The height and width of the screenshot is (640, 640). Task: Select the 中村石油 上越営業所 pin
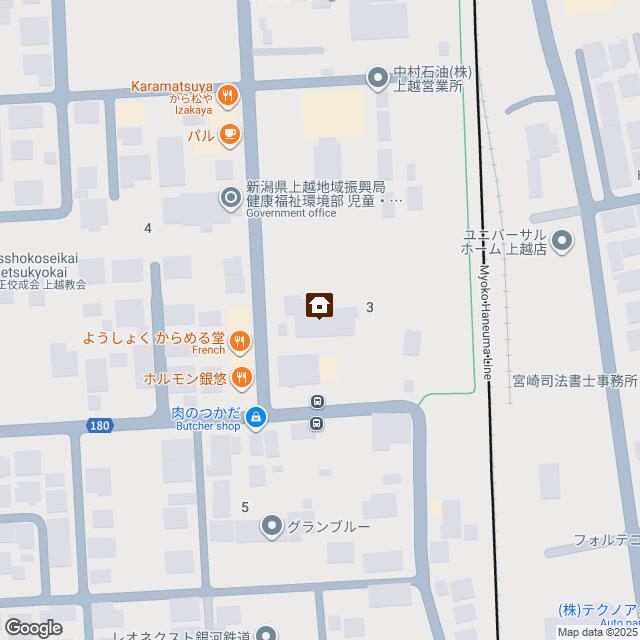point(377,76)
